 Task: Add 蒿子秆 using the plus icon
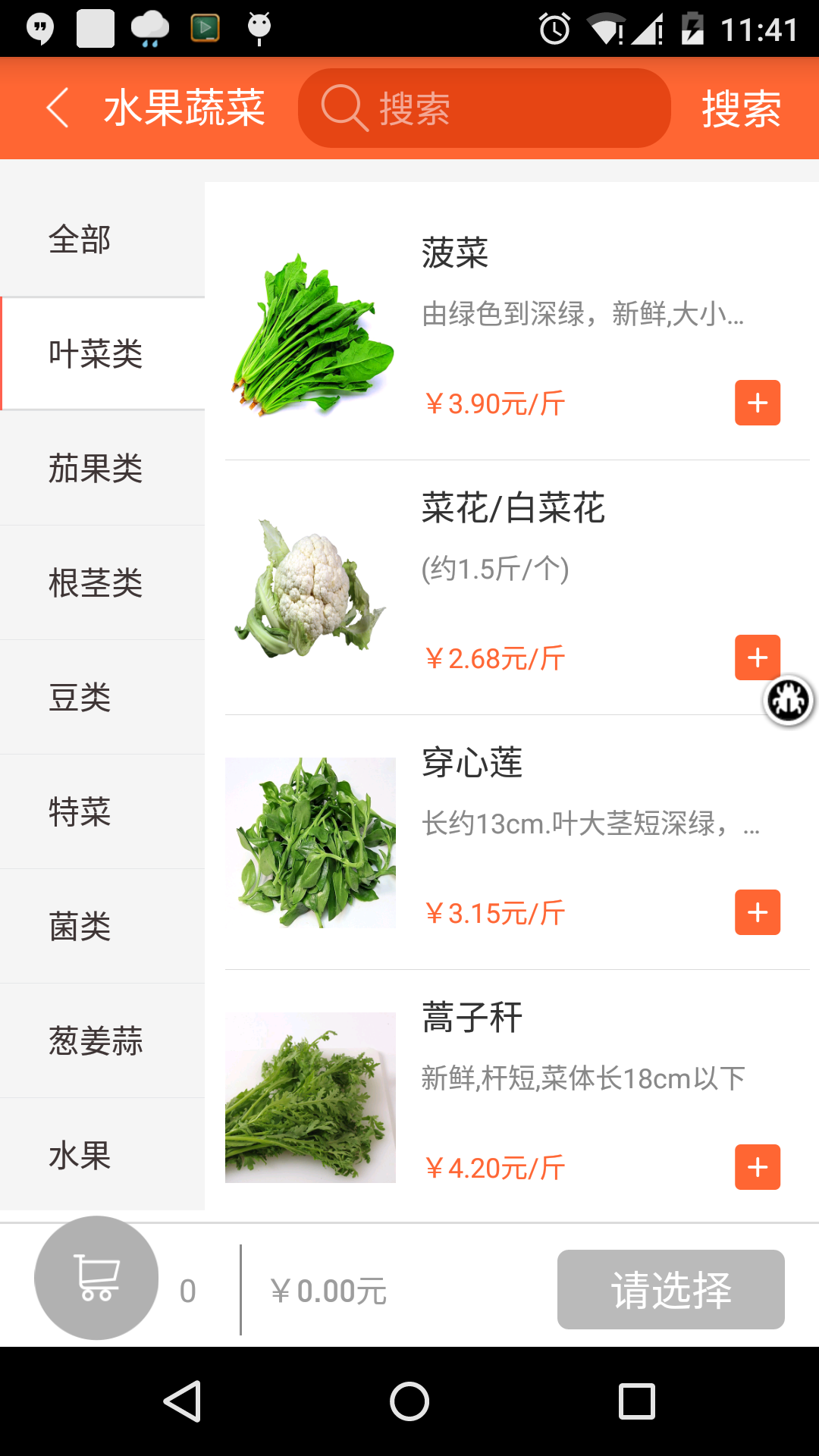[757, 1167]
